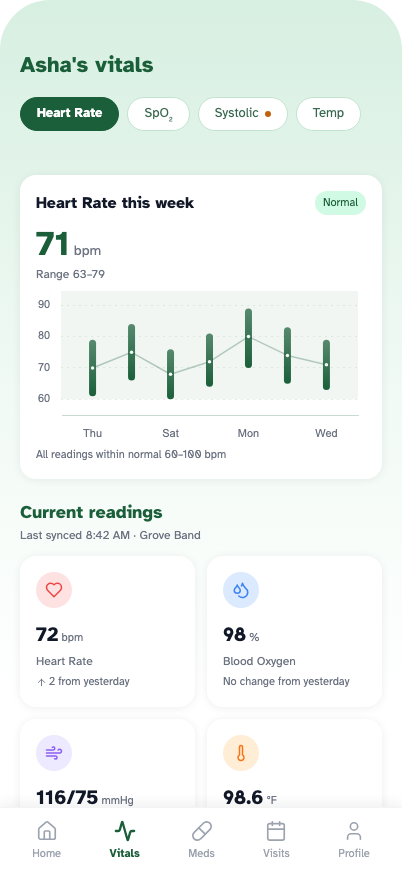Open the 116/75 mmHg reading card
This screenshot has width=402, height=874.
click(108, 764)
